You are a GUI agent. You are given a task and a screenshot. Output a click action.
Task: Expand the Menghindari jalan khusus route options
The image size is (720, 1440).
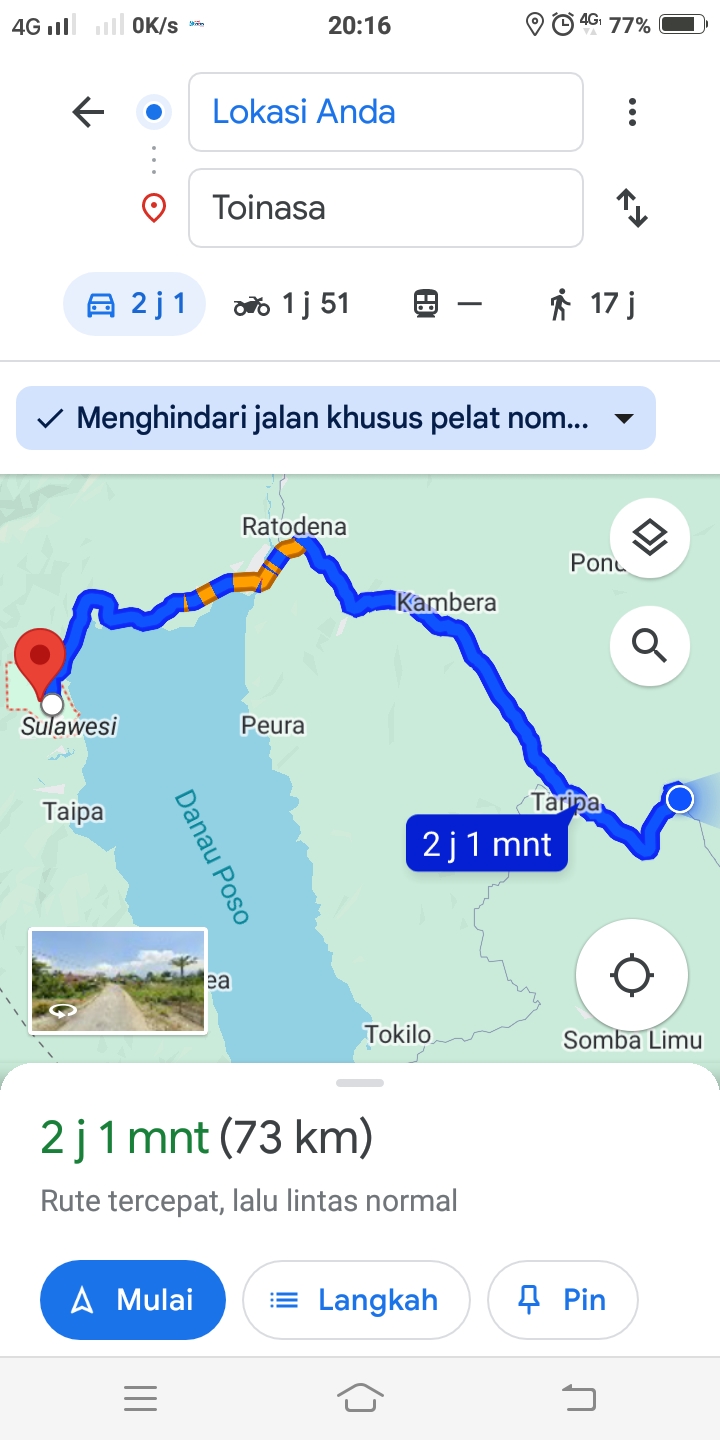pos(336,418)
